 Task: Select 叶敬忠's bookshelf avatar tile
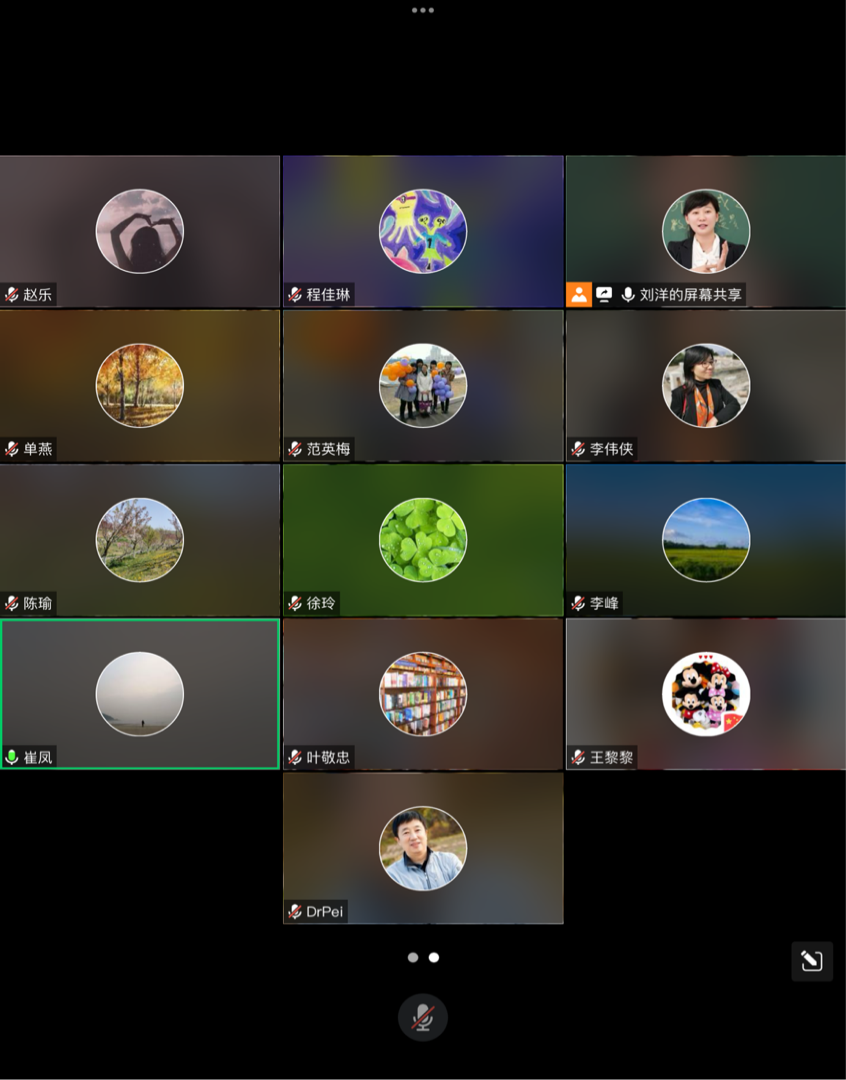point(423,694)
